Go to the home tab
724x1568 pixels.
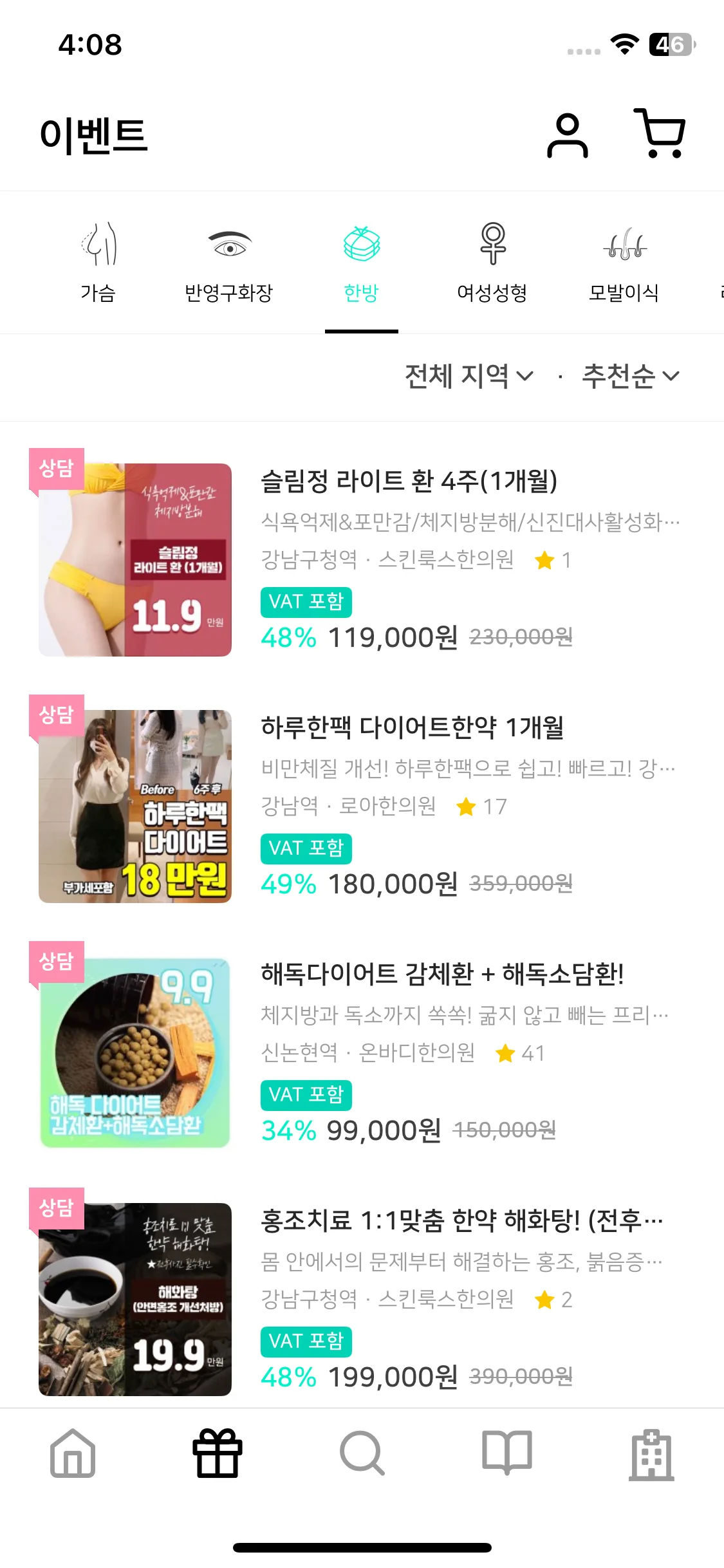click(73, 1453)
